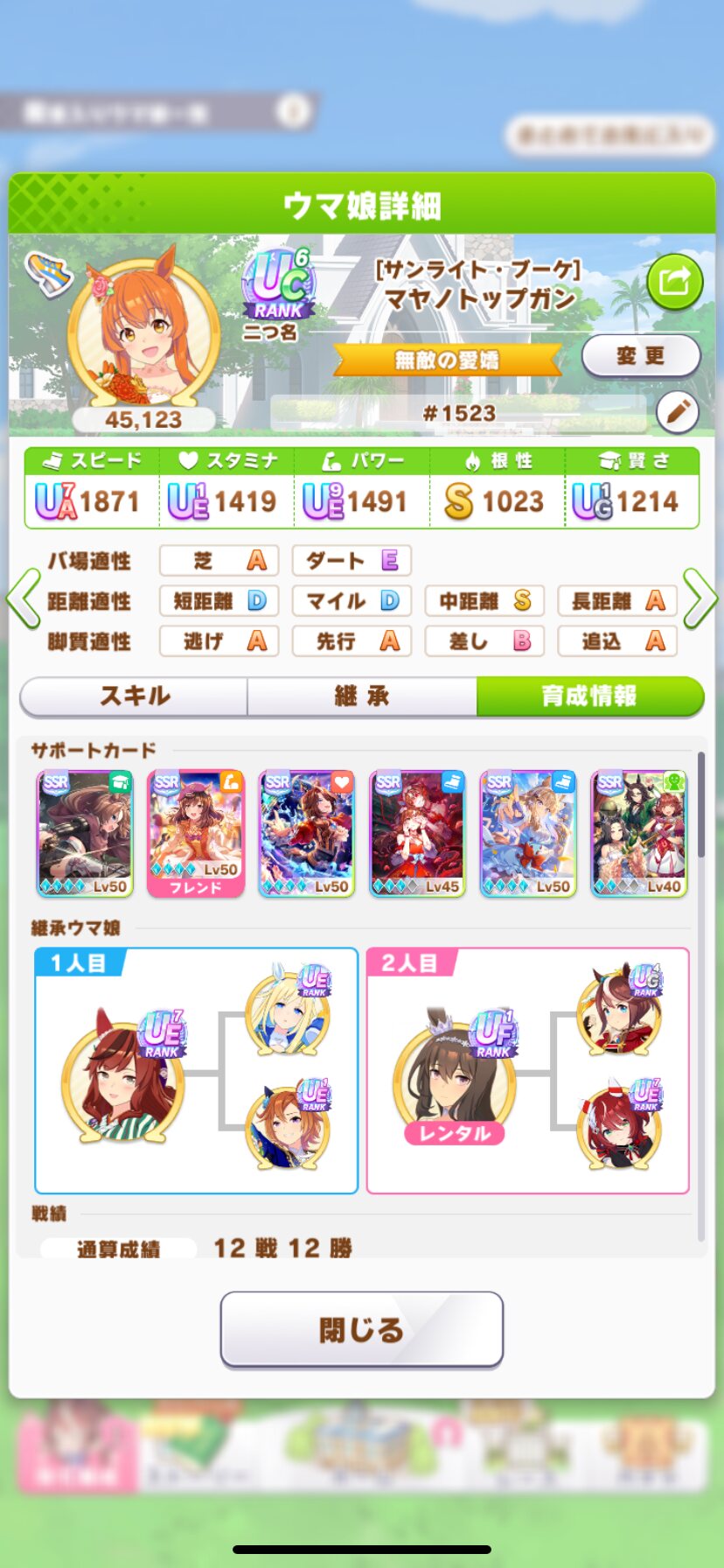Switch to the スキル tab
The width and height of the screenshot is (724, 1568).
pos(134,696)
